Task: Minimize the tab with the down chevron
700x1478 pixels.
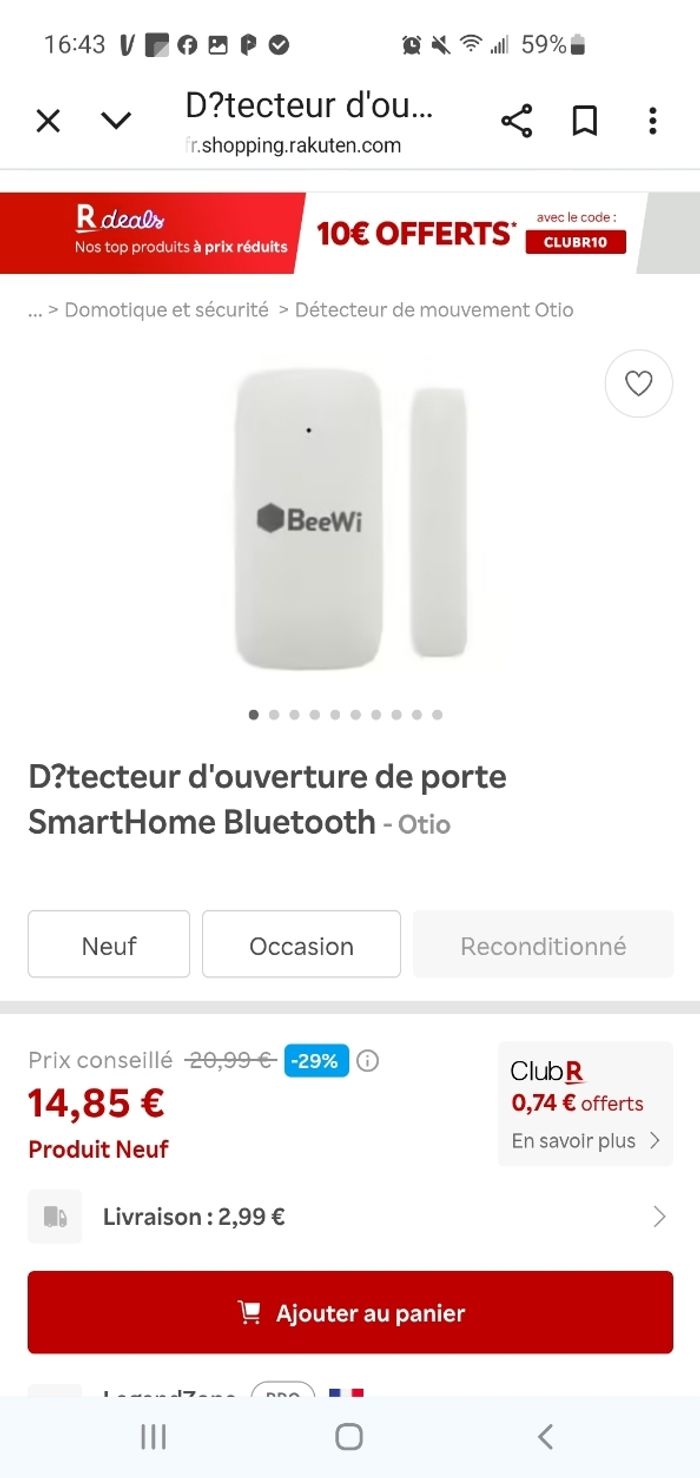Action: click(116, 121)
